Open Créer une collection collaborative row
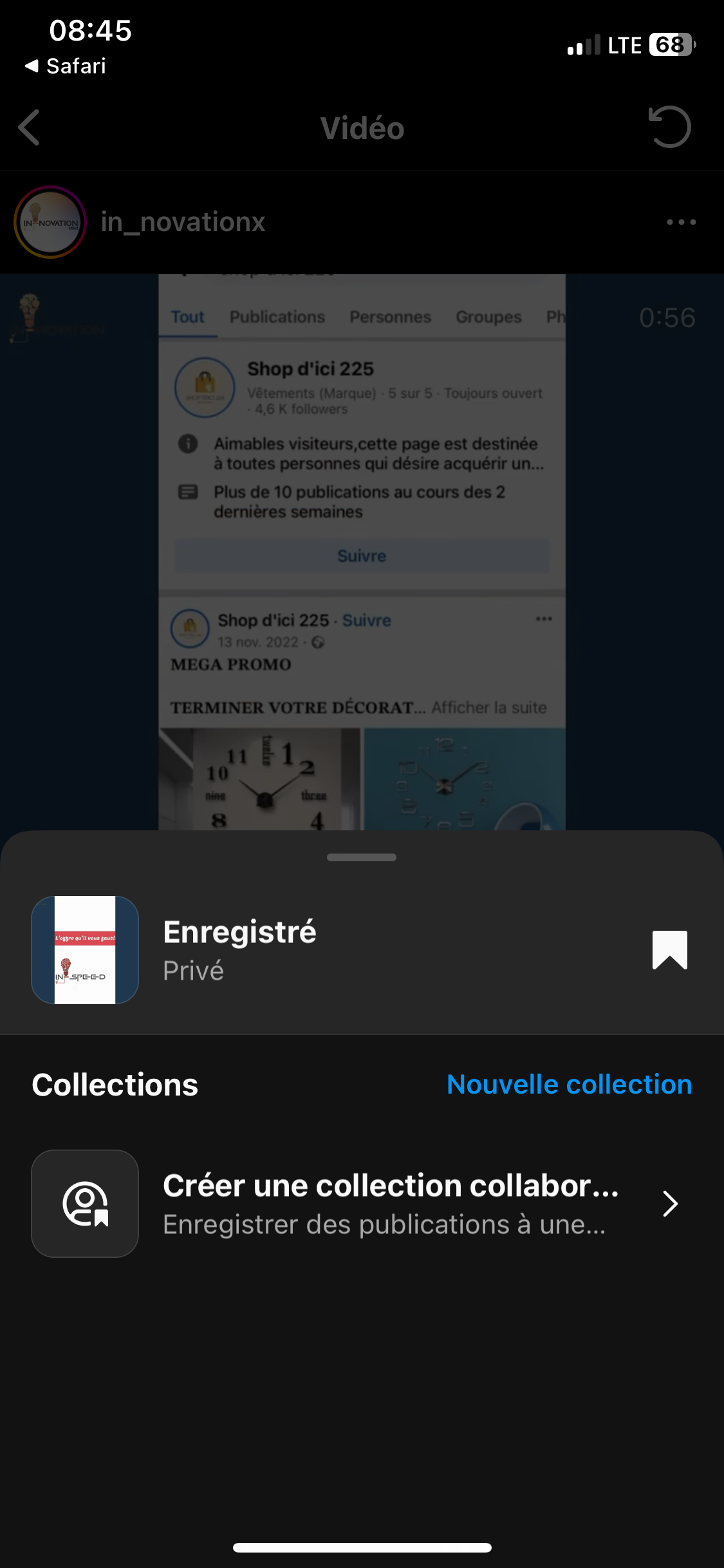 tap(362, 1204)
